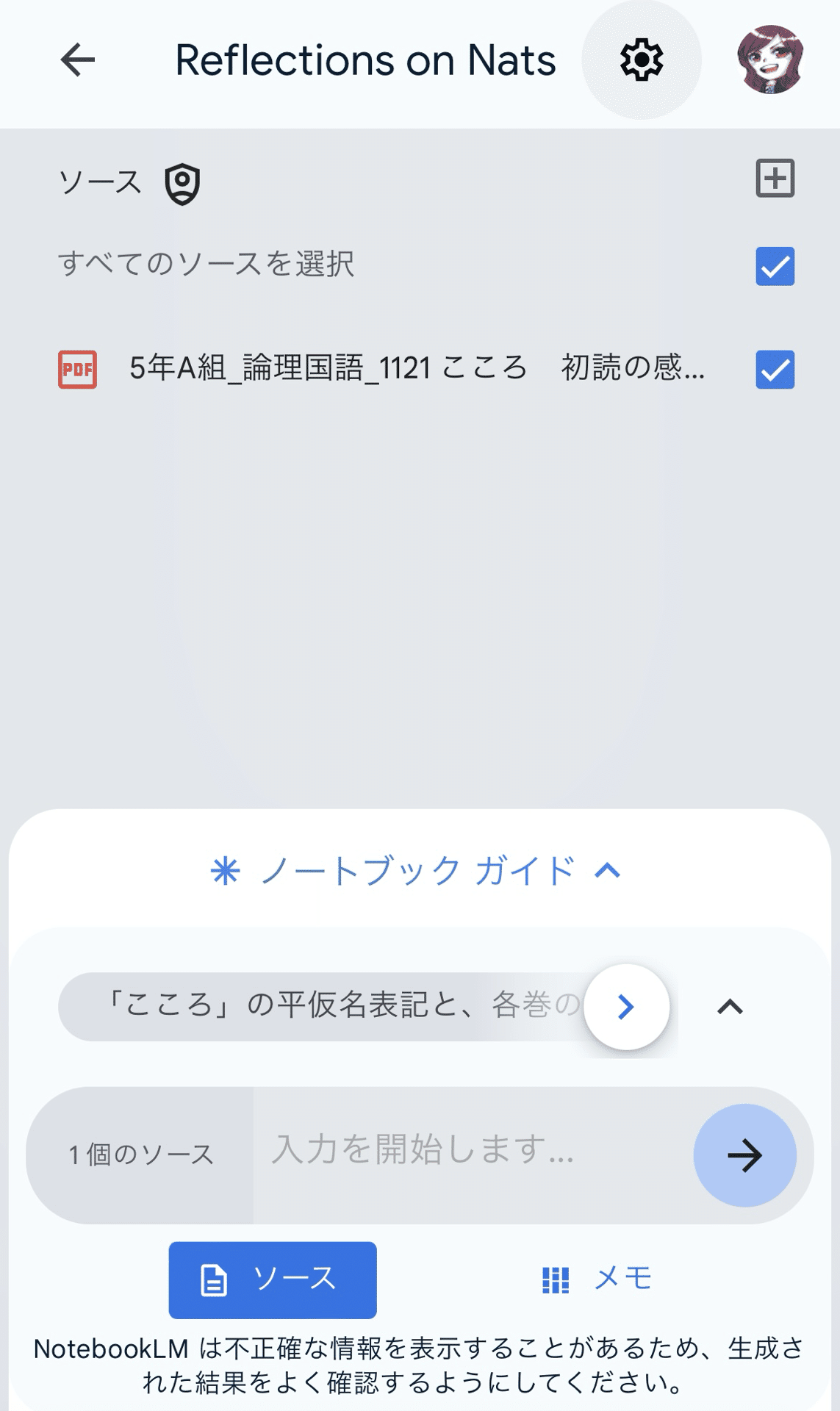Expand the ノートブック ガイド panel
The width and height of the screenshot is (840, 1411).
[x=416, y=871]
